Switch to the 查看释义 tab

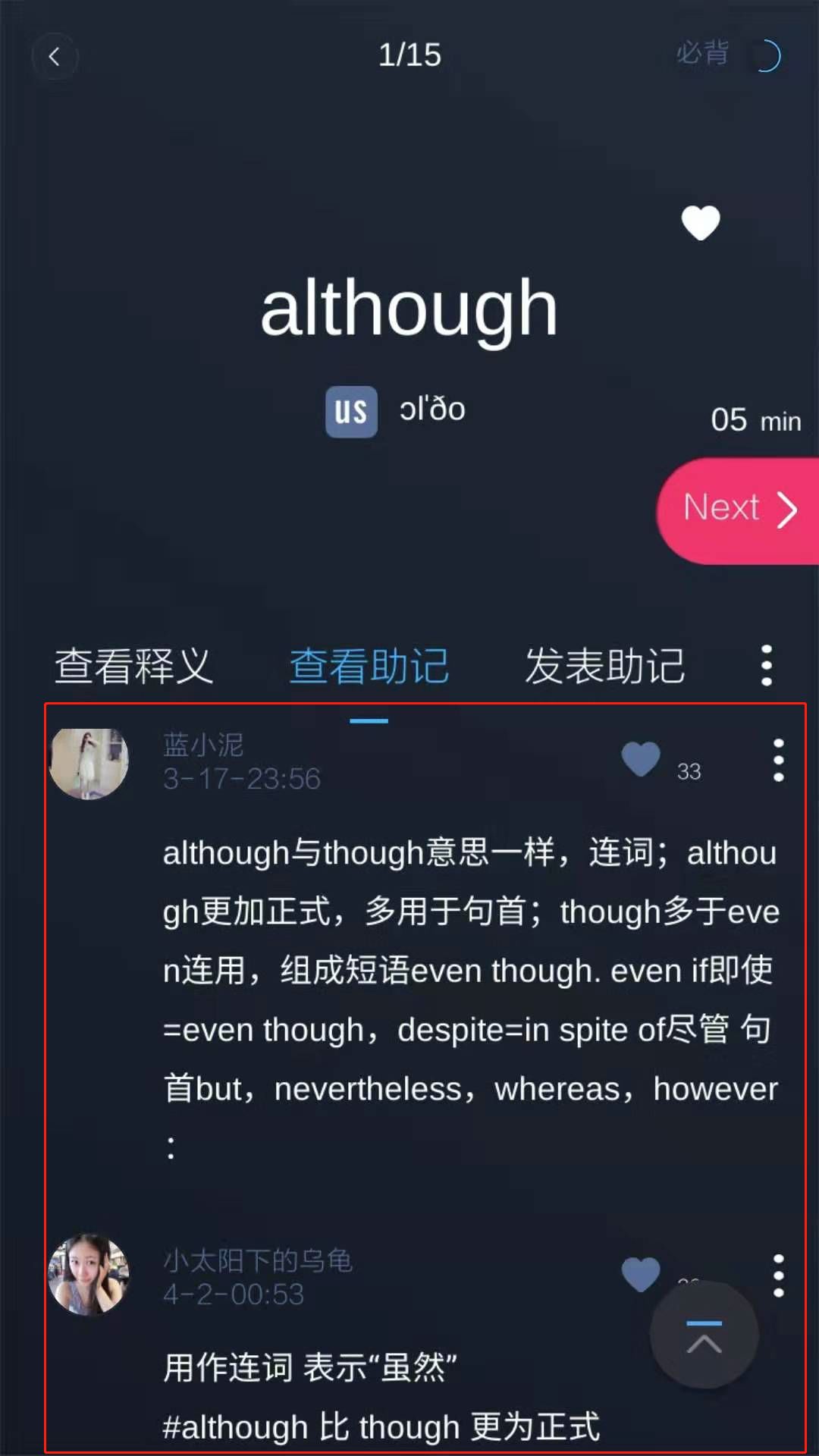coord(134,666)
